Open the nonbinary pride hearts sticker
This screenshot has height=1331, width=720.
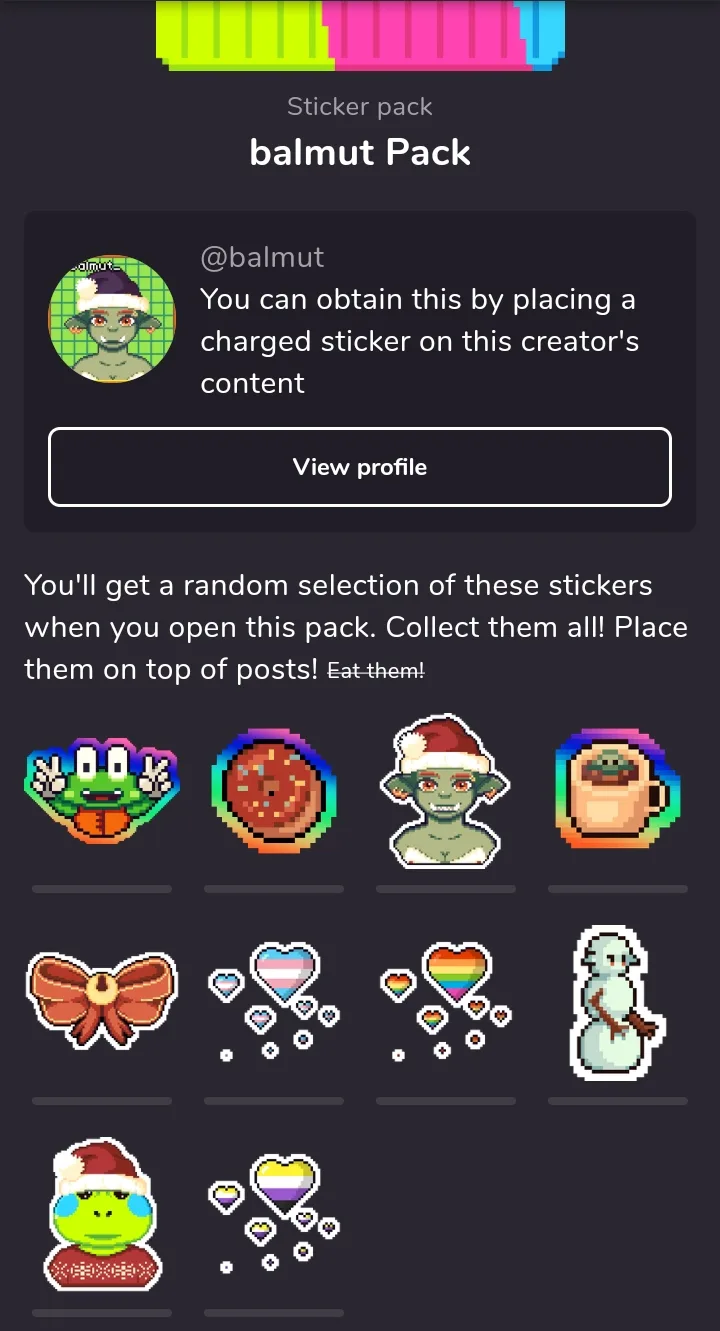click(274, 1214)
